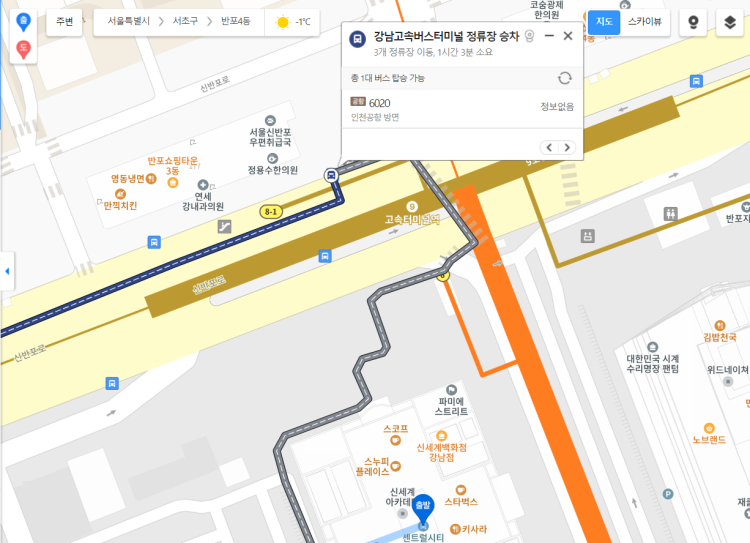Refresh the bus arrival information
This screenshot has height=543, width=750.
coord(564,78)
